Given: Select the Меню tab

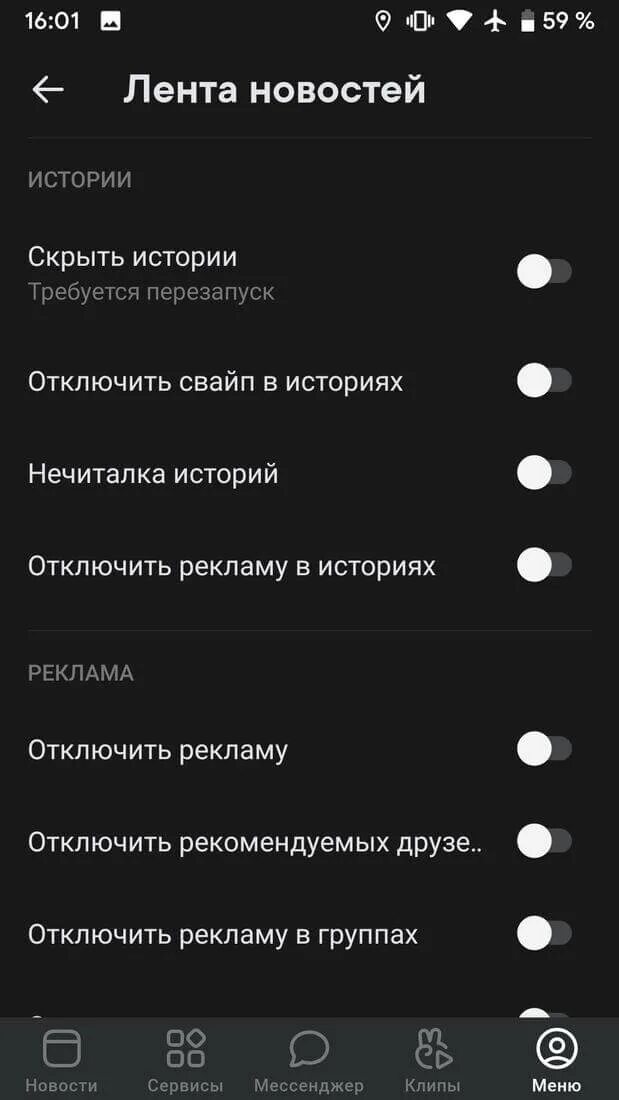Looking at the screenshot, I should 556,1060.
